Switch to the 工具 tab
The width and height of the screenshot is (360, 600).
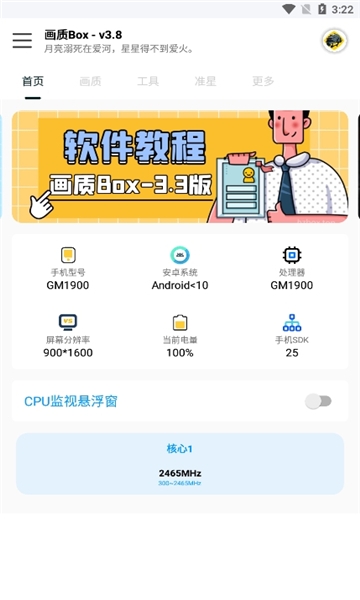(x=148, y=81)
